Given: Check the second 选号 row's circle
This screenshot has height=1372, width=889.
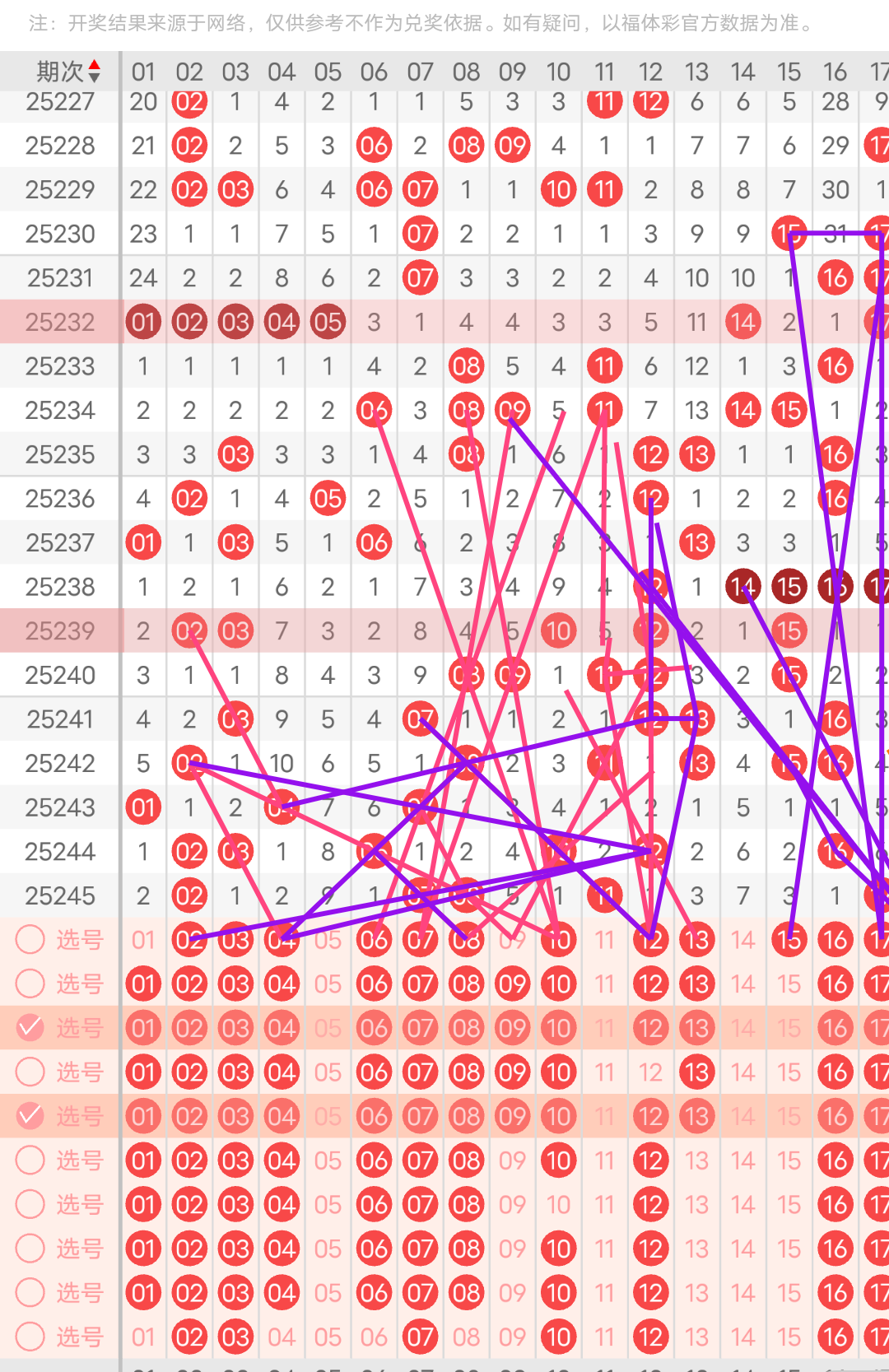Looking at the screenshot, I should [x=30, y=984].
